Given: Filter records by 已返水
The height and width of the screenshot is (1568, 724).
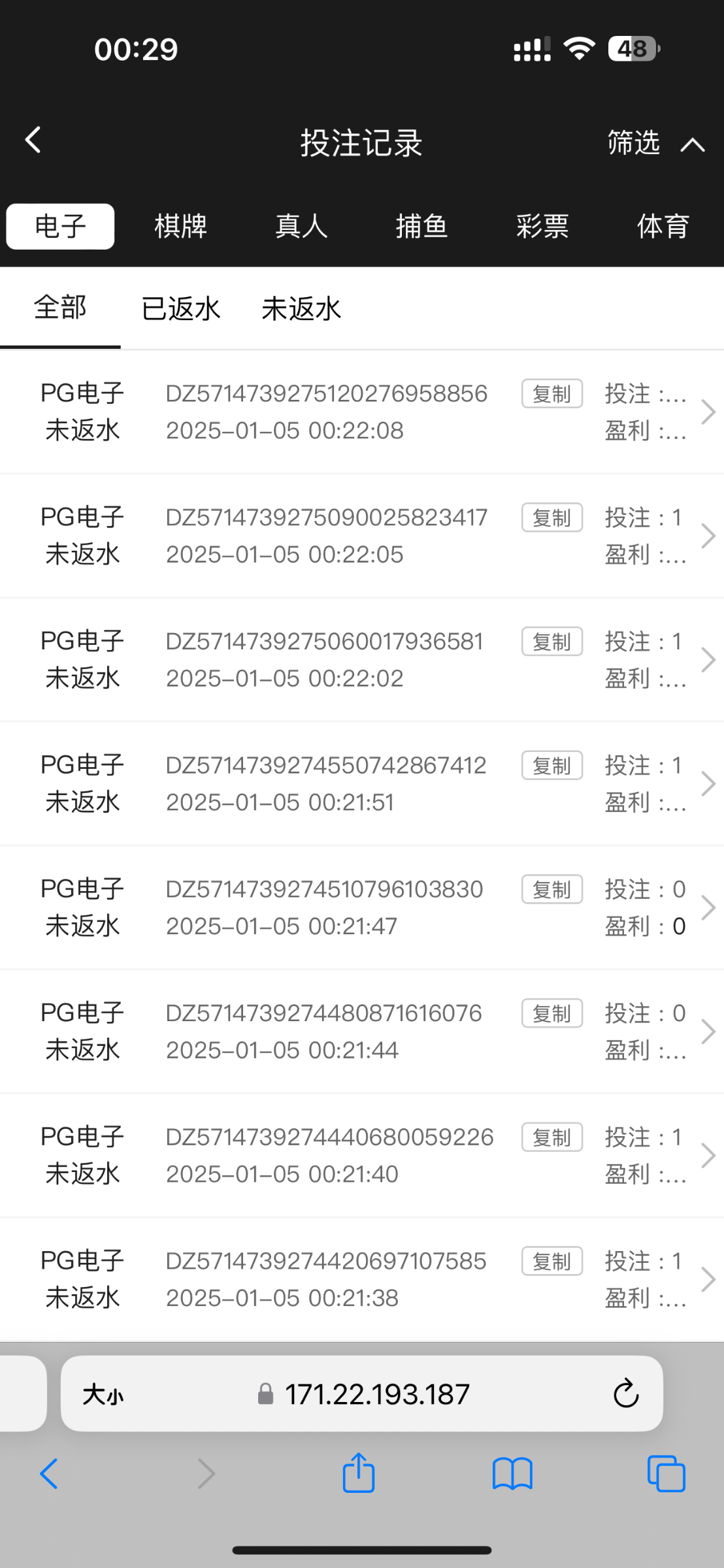Looking at the screenshot, I should (x=181, y=308).
